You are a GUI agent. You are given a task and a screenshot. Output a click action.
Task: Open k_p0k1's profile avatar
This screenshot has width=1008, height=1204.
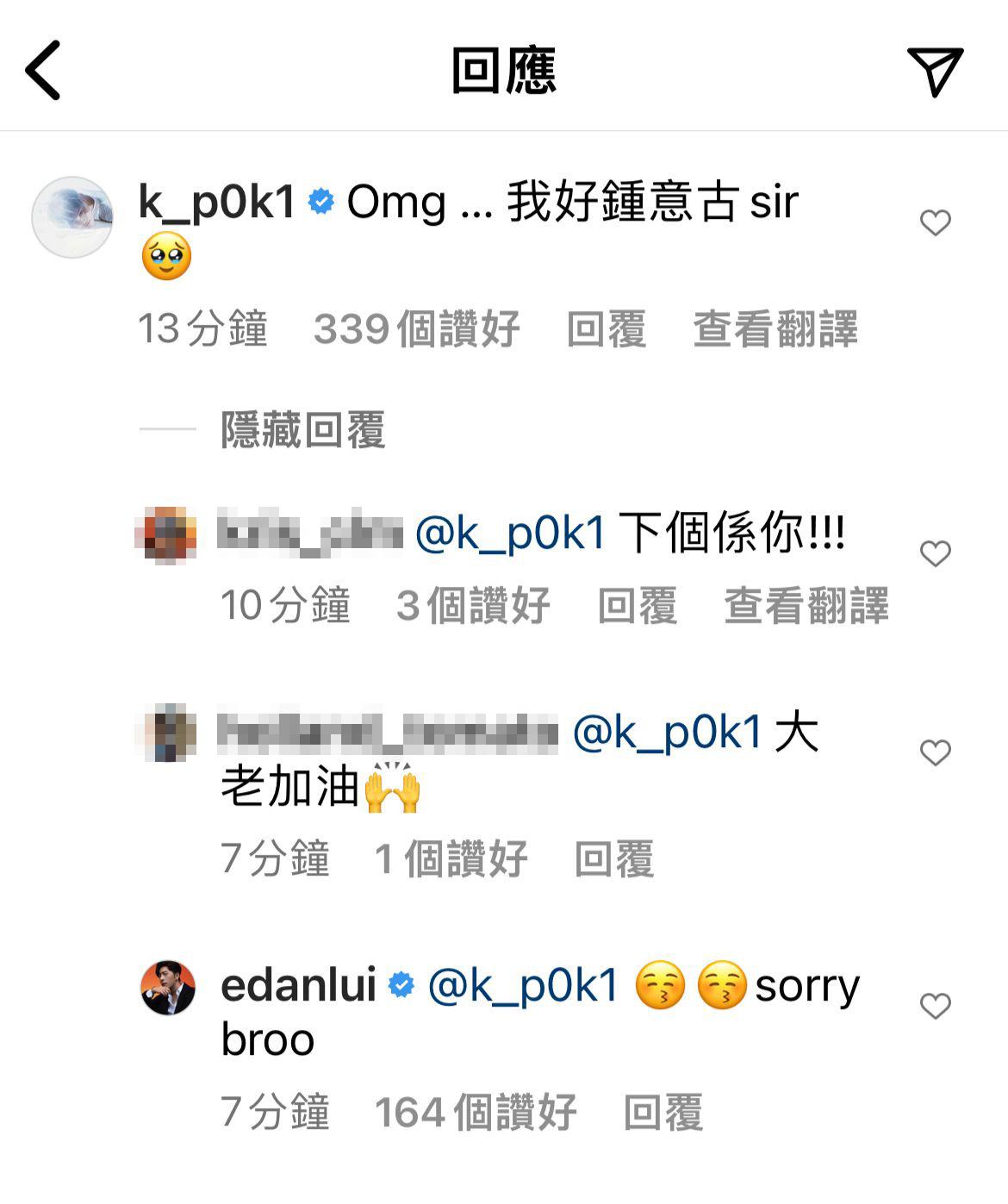72,218
